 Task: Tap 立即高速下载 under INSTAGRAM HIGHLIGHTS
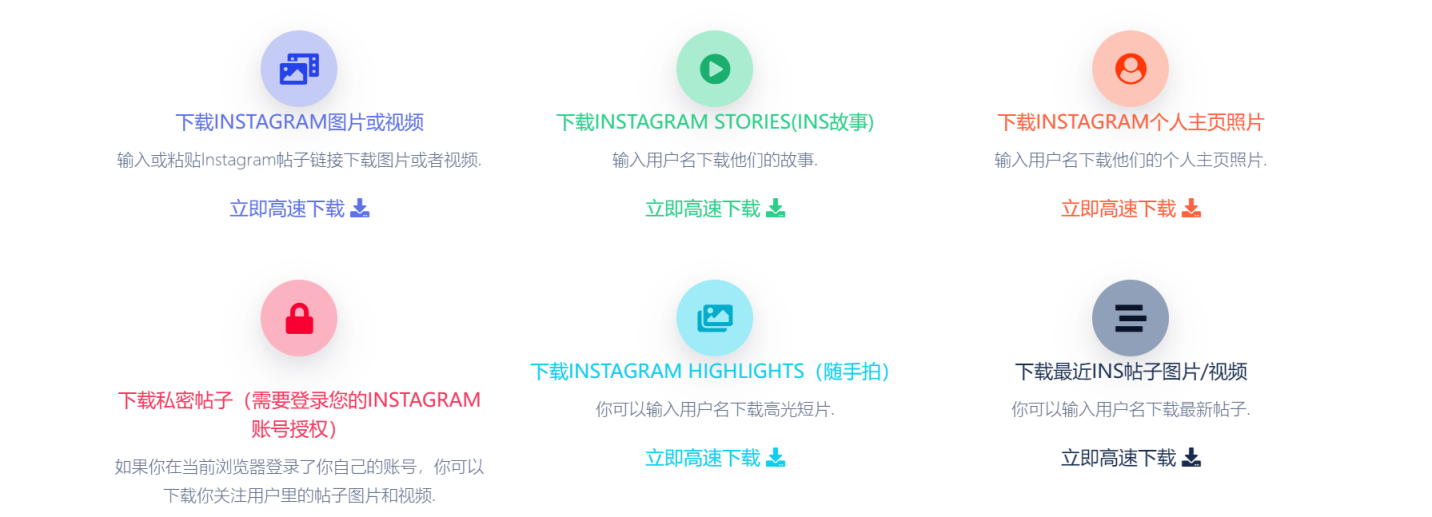(714, 458)
